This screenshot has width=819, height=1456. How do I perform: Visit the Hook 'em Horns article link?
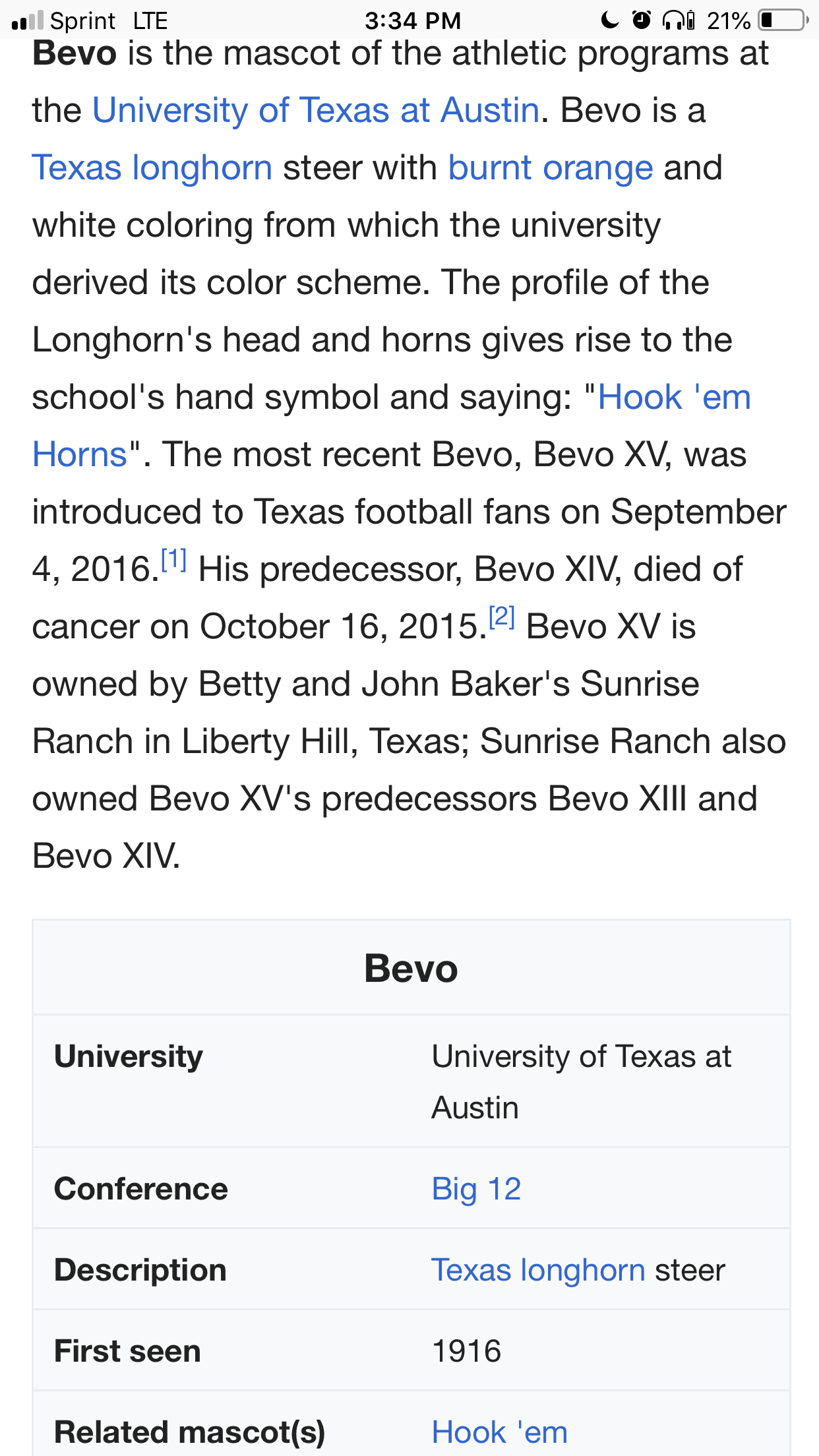point(673,398)
